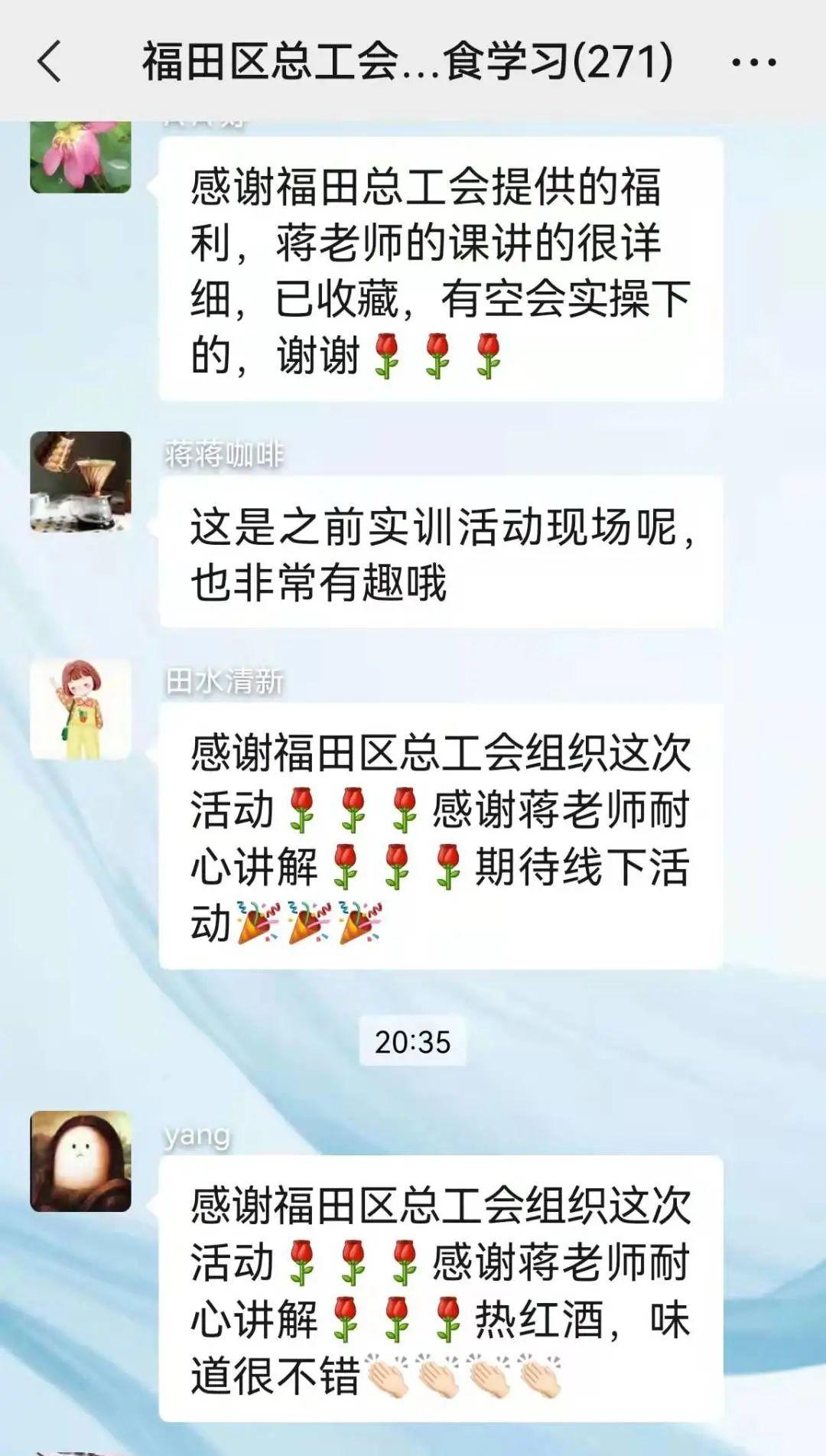The image size is (826, 1456).
Task: Open the pink lotus flower avatar
Action: point(80,155)
